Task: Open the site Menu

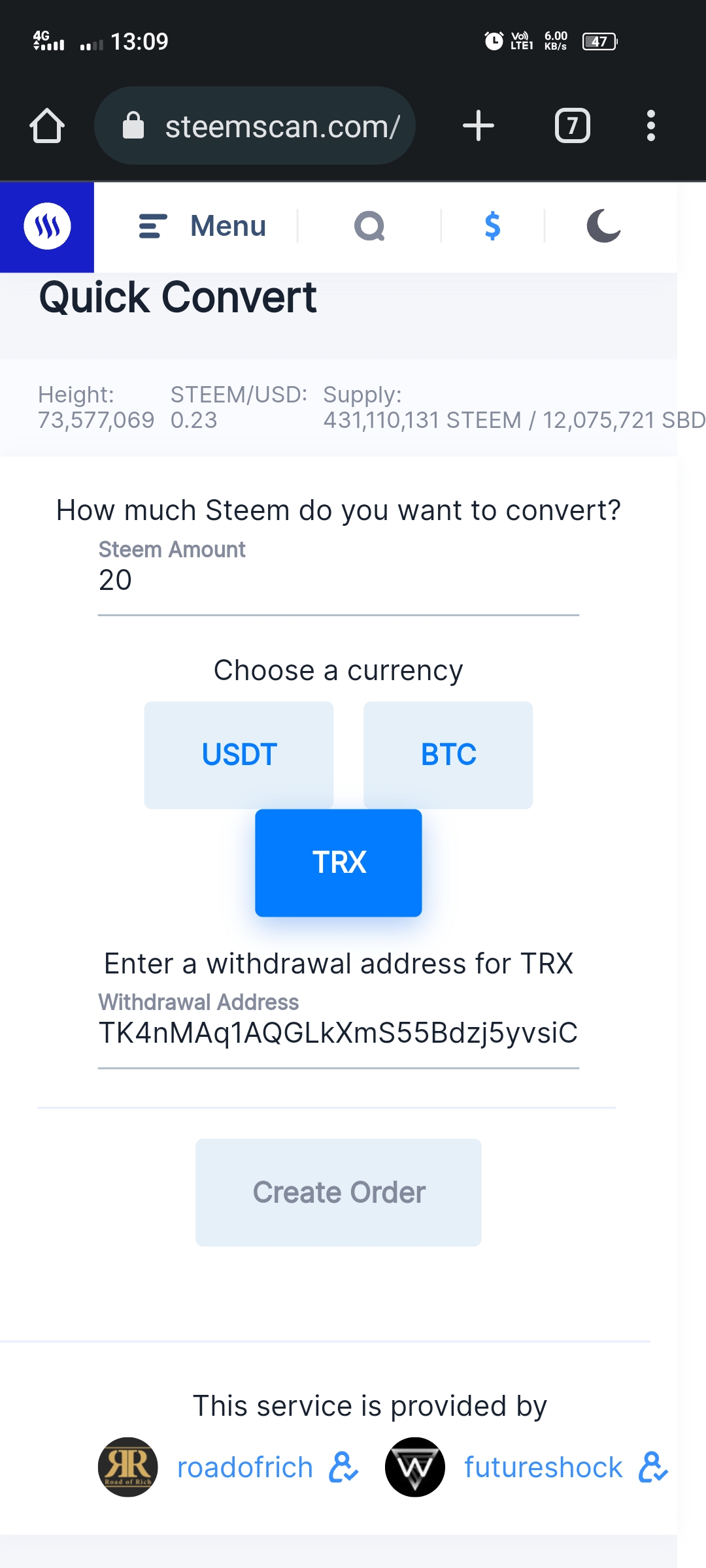Action: coord(203,227)
